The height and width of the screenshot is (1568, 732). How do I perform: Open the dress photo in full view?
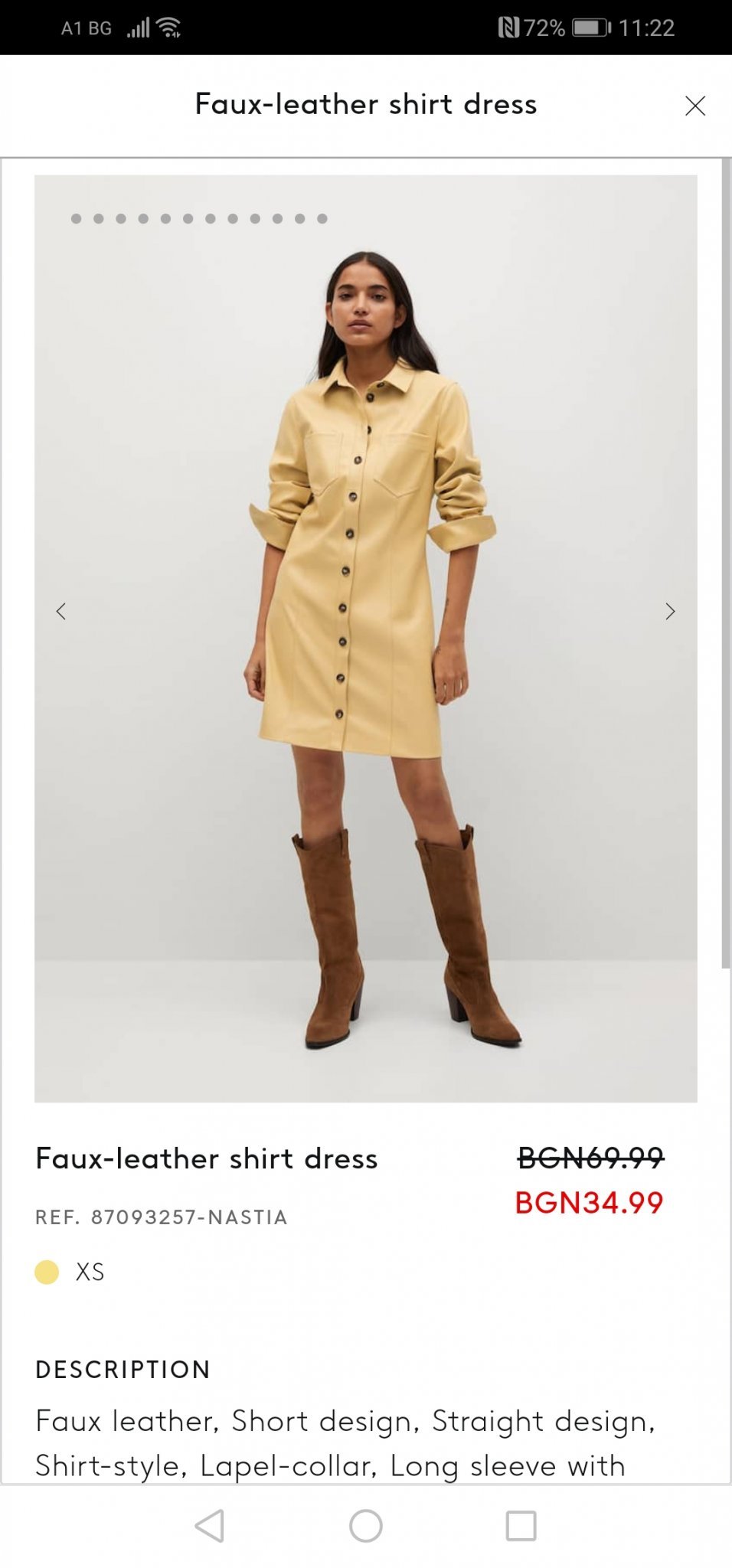(366, 638)
